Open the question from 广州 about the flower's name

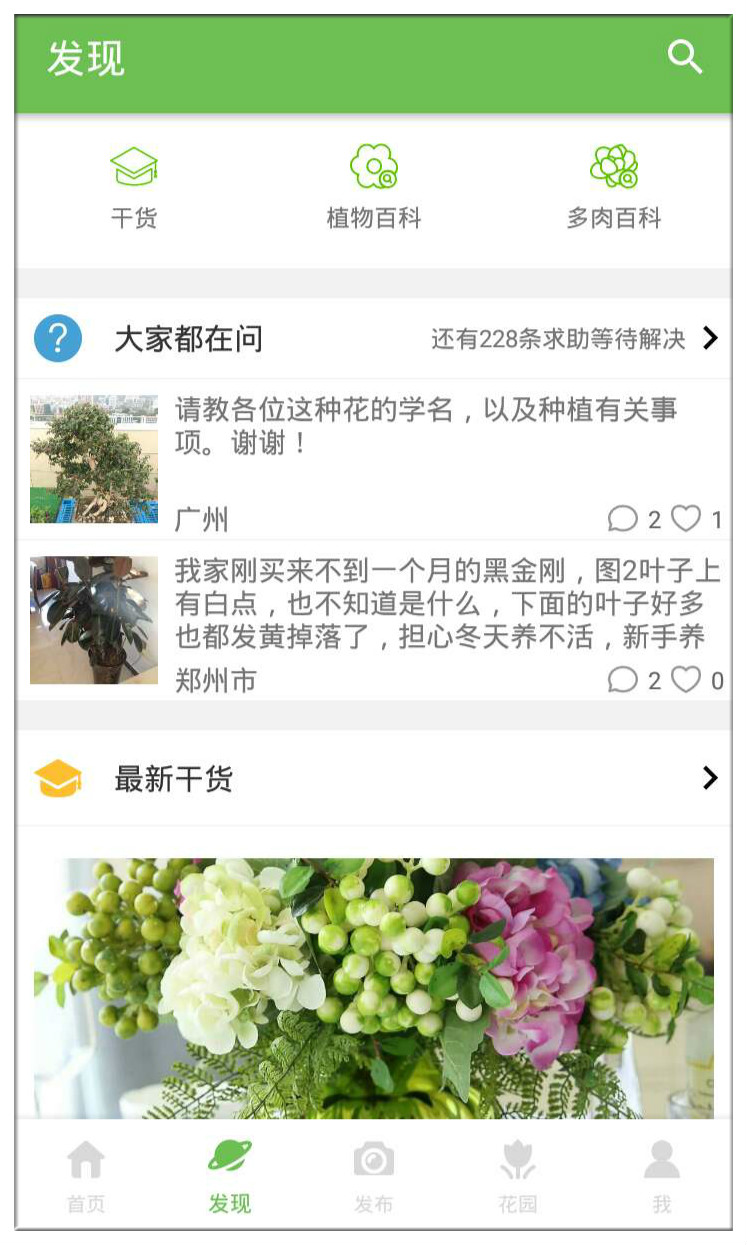coord(373,459)
